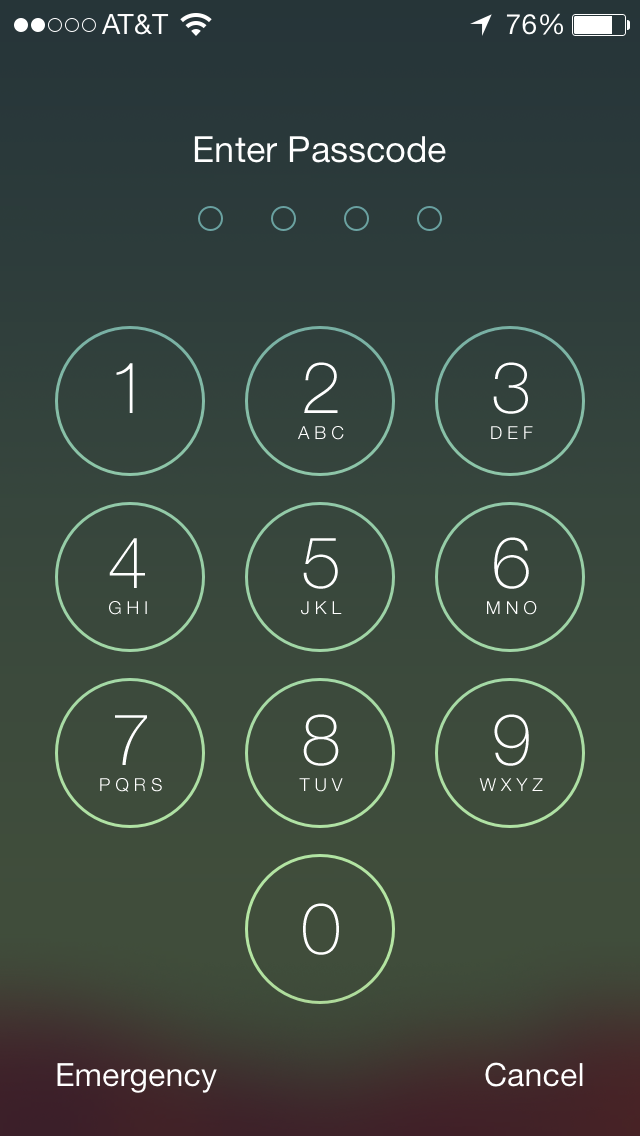Select the 7 PQRS key
640x1136 pixels.
(130, 753)
